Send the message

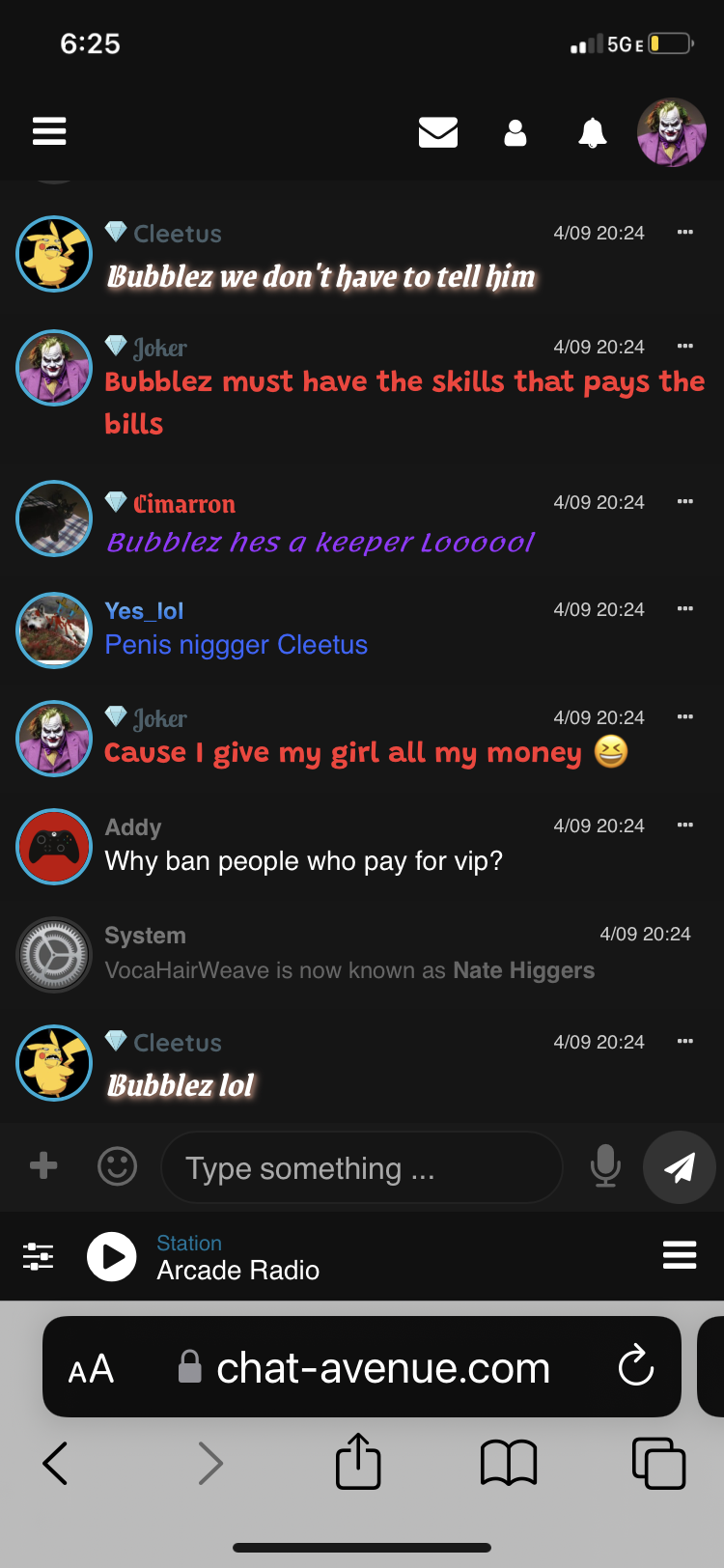click(x=680, y=1167)
